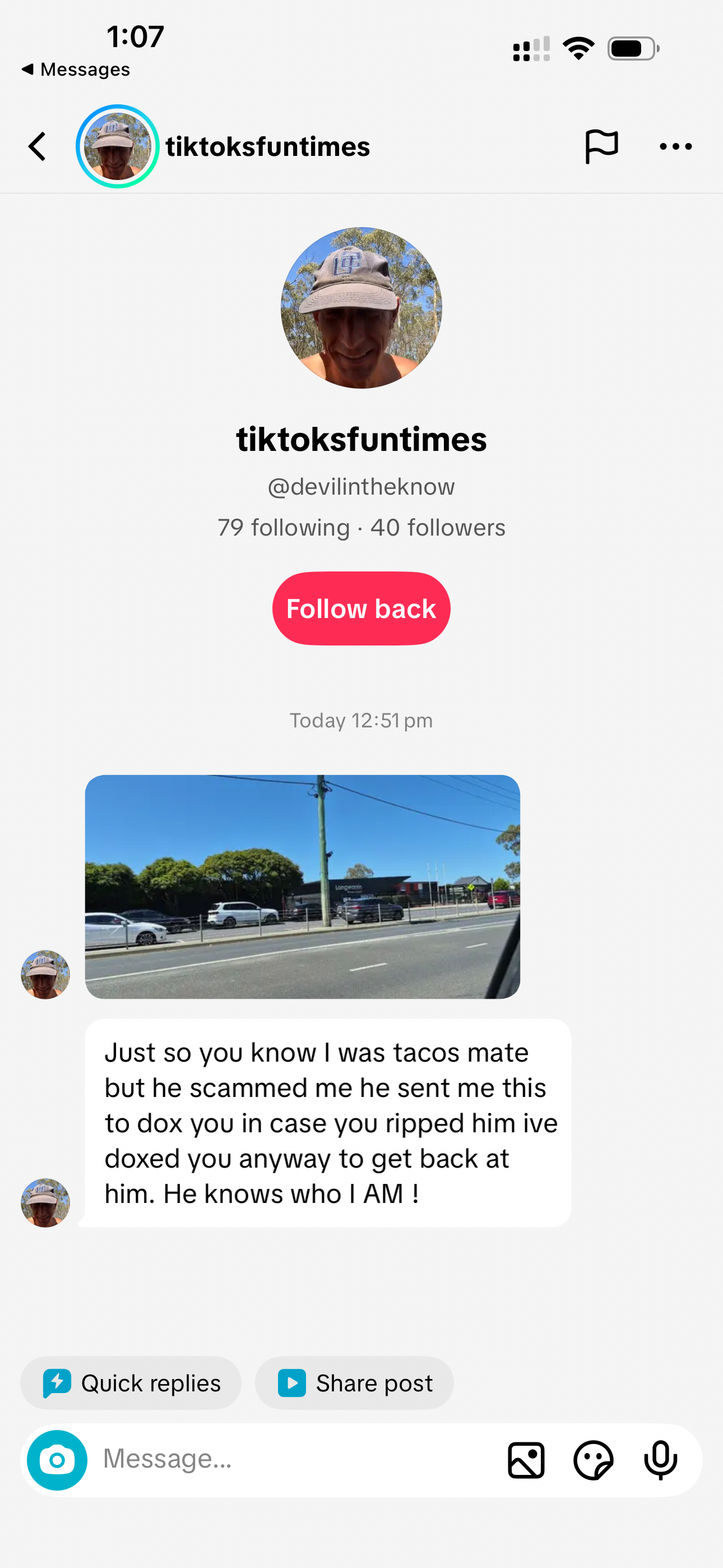Screen dimensions: 723x1568
Task: Open the three-dot more options menu
Action: coord(675,147)
